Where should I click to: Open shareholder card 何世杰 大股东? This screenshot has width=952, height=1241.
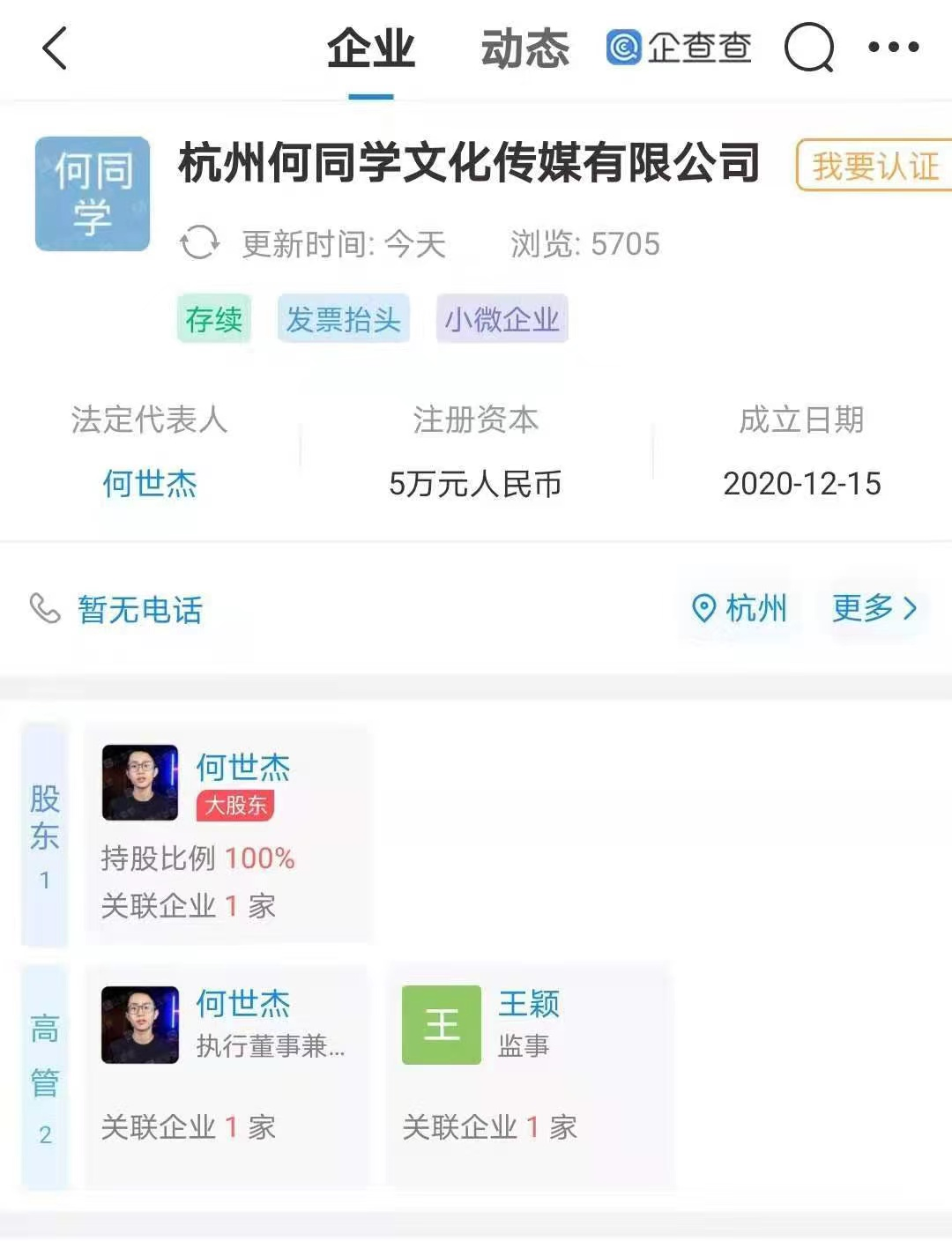click(227, 833)
